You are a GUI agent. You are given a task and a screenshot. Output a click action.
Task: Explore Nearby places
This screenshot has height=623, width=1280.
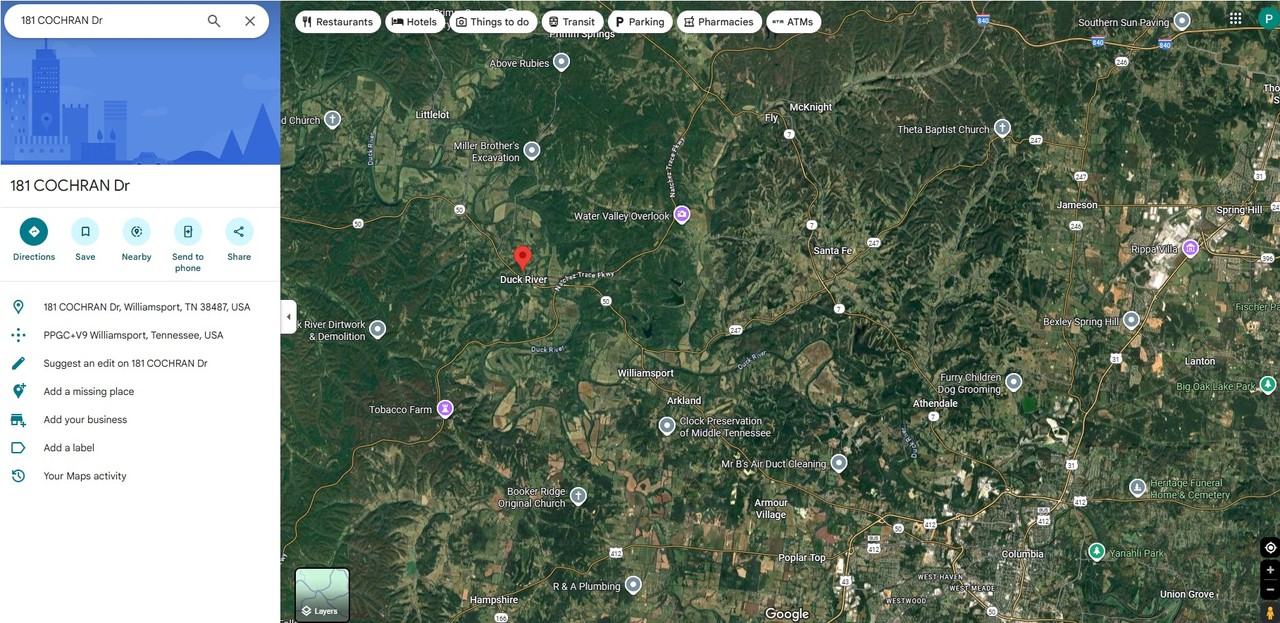coord(136,232)
